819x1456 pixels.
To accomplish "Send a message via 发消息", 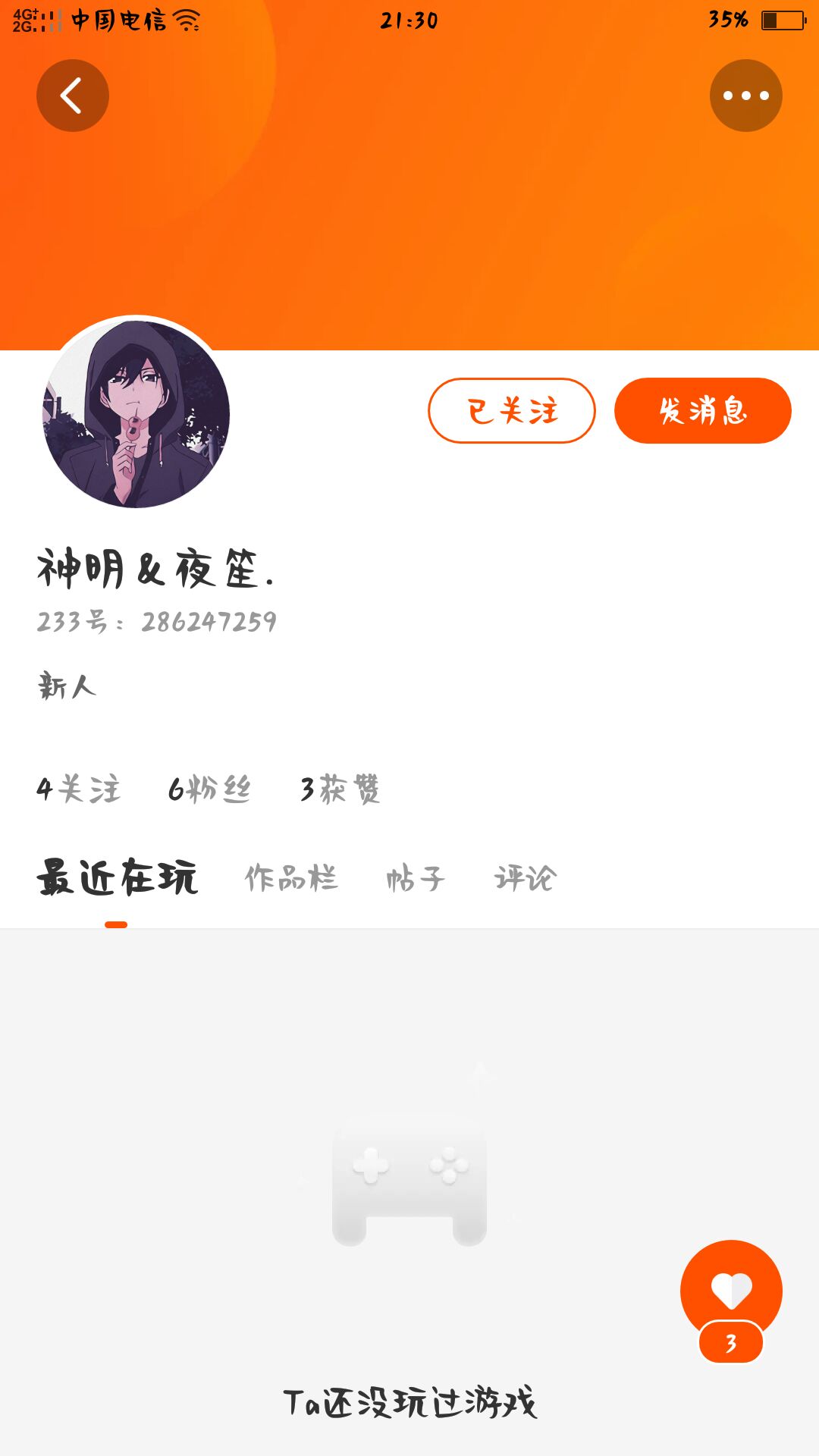I will click(702, 410).
